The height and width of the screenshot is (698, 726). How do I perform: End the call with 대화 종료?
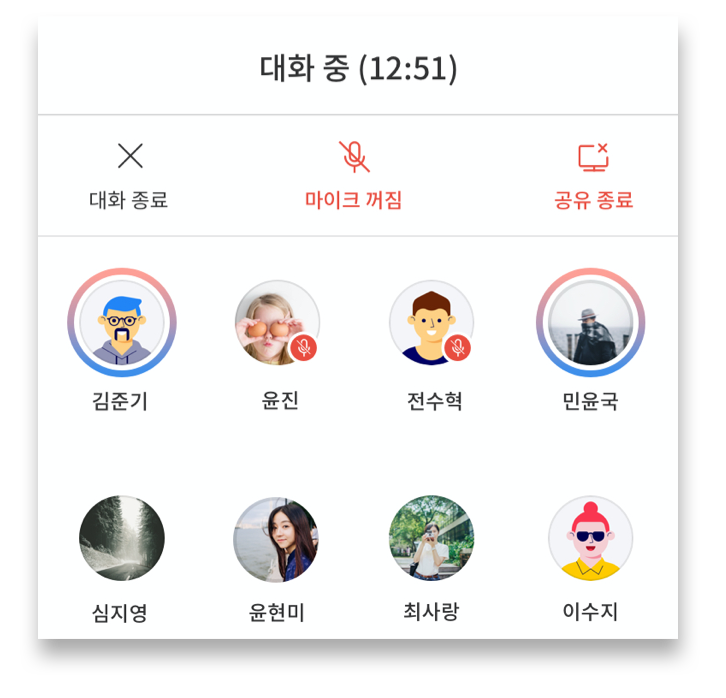pos(129,174)
